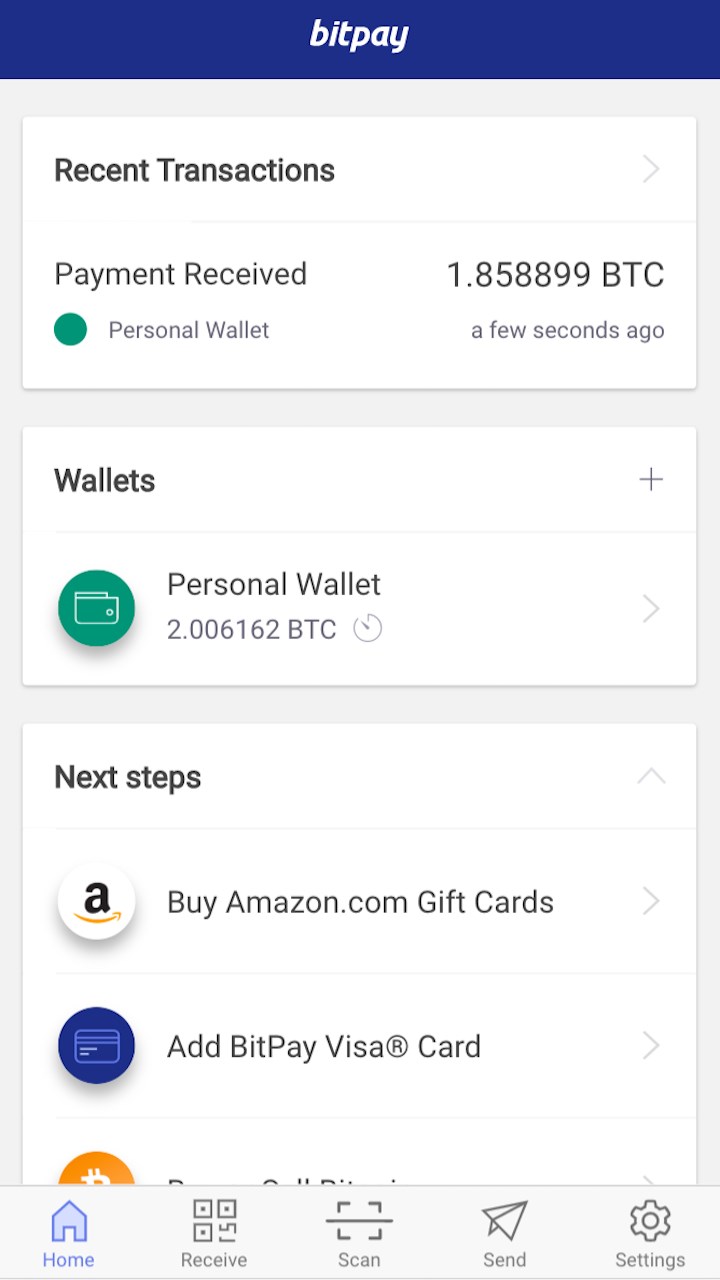Open Buy Amazon.com Gift Cards
Image resolution: width=720 pixels, height=1280 pixels.
[359, 902]
